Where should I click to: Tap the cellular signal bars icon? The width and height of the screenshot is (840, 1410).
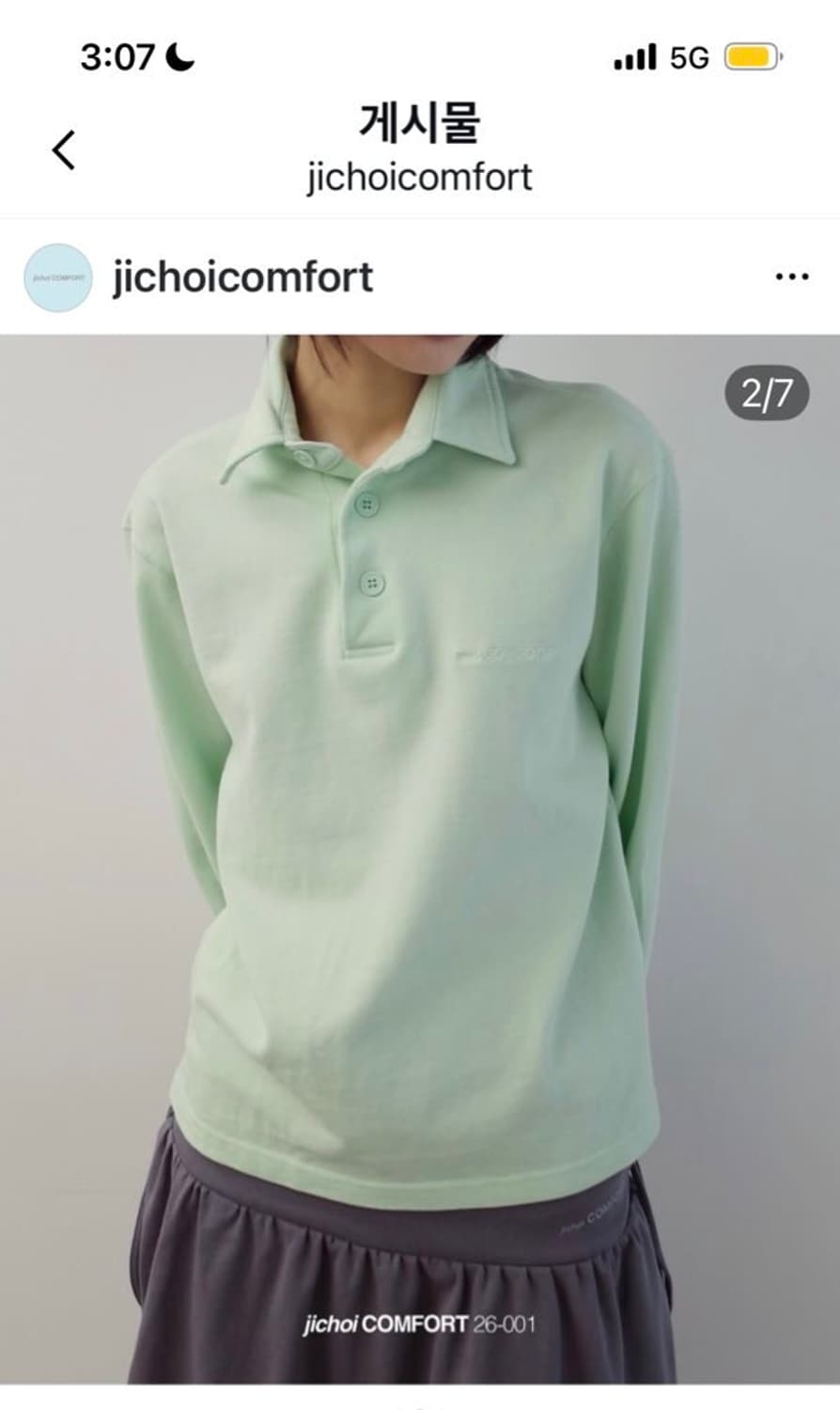633,55
